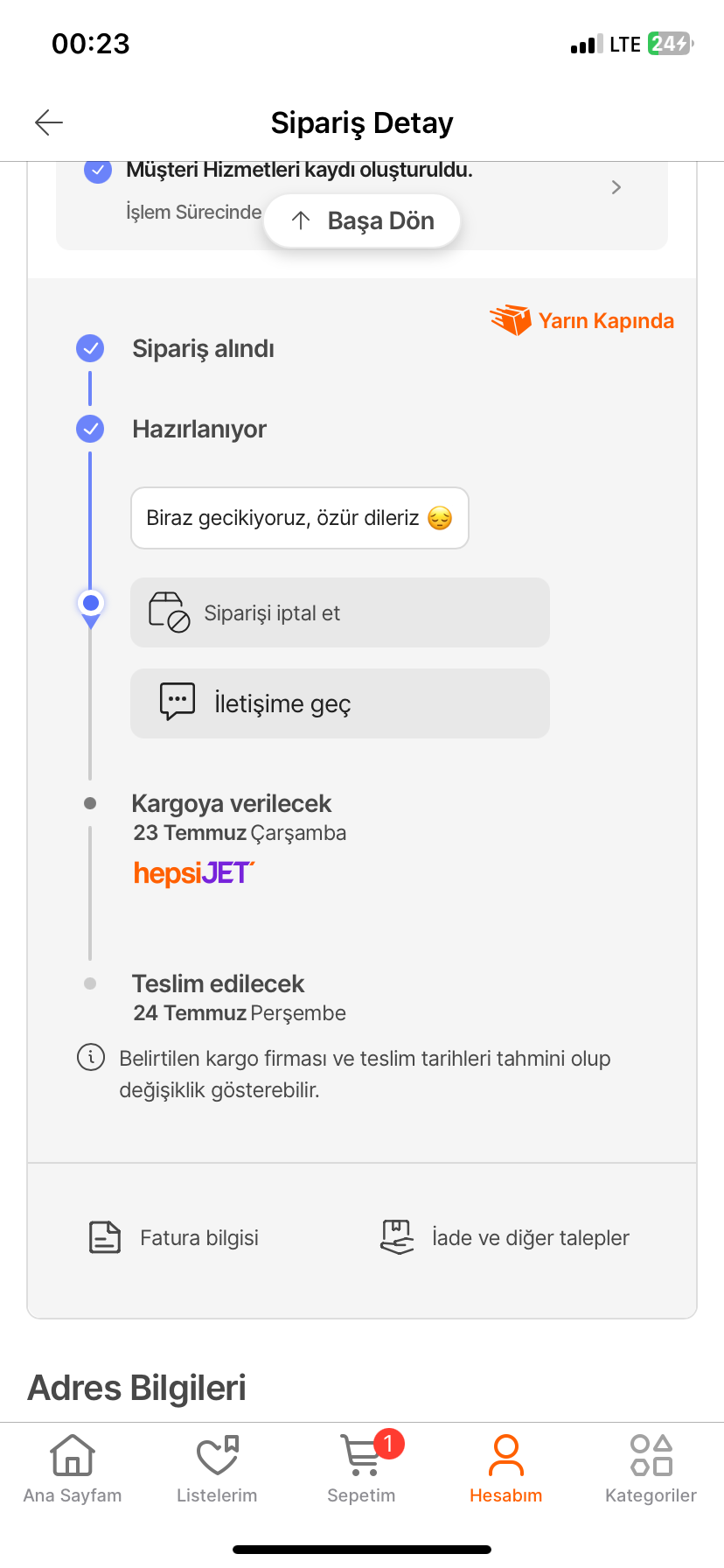The image size is (724, 1568).
Task: Open the Sepetim cart tab
Action: (362, 1469)
